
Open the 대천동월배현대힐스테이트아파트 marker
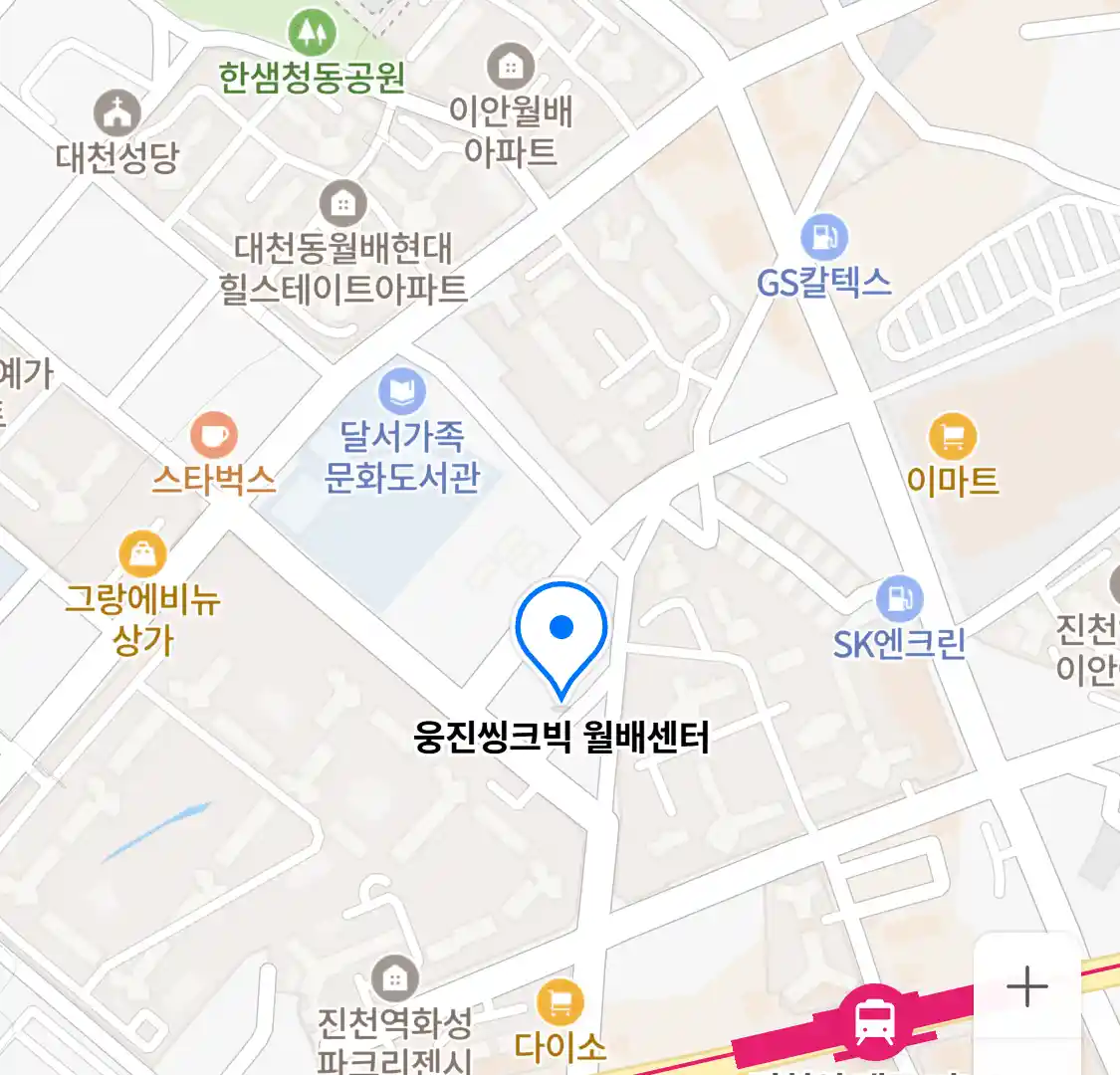coord(342,204)
